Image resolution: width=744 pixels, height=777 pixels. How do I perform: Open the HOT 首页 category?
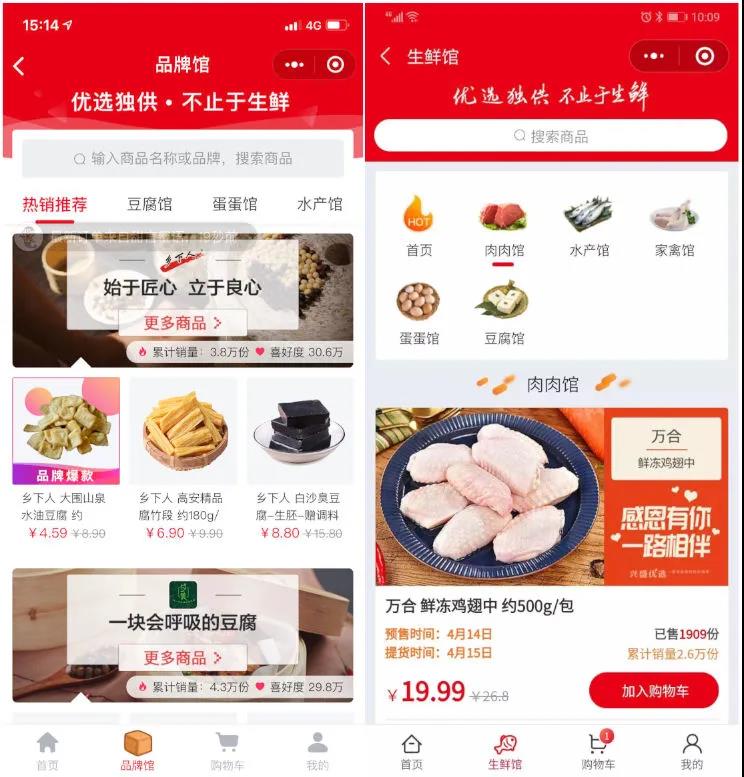(419, 226)
